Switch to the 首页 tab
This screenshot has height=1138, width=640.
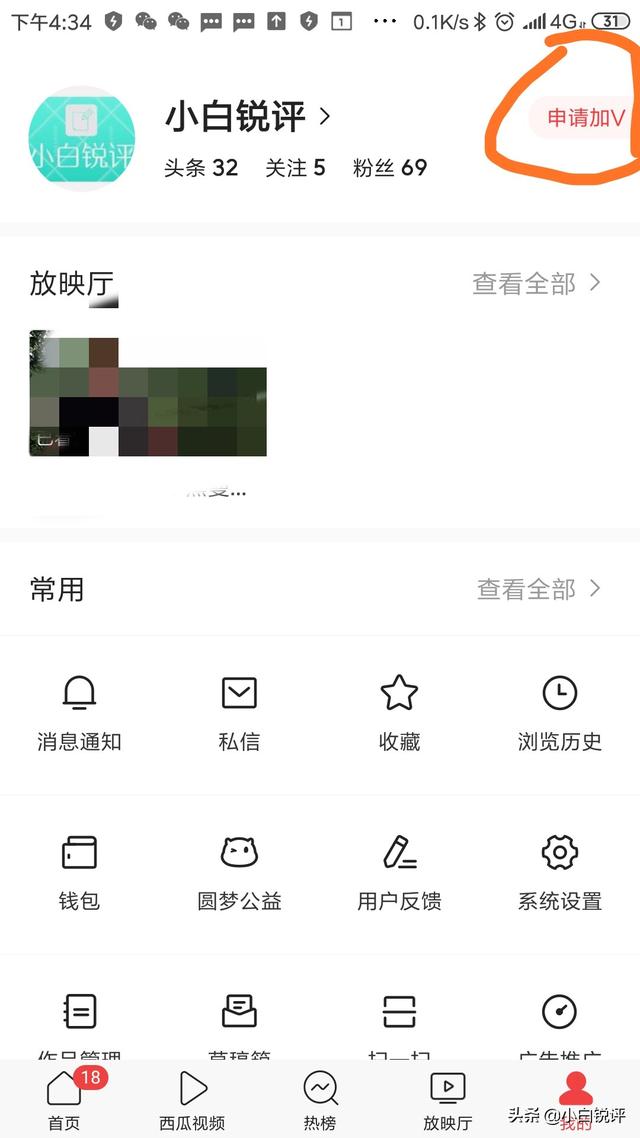64,1100
